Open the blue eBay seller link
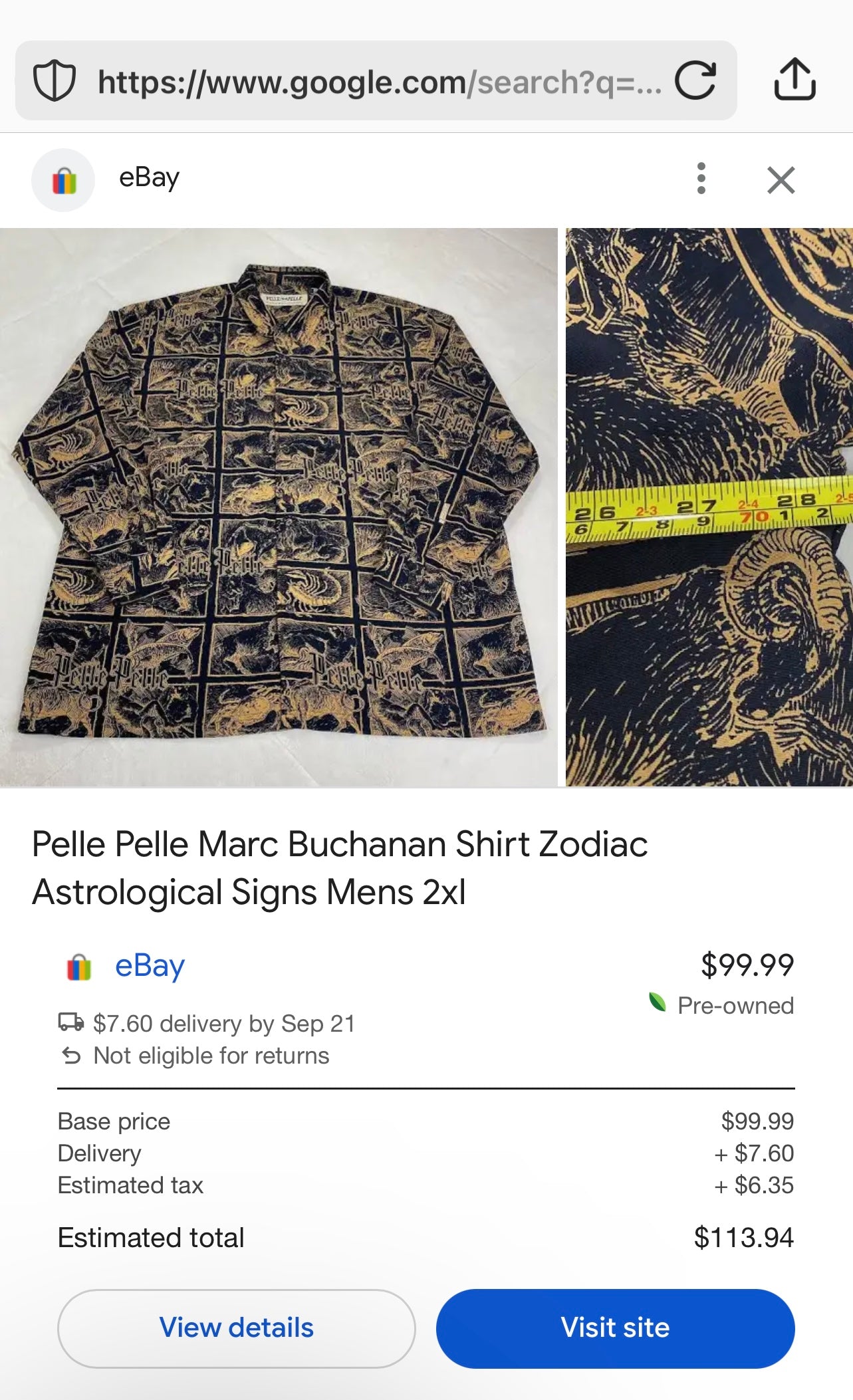Screen dimensions: 853x1400 [150, 965]
